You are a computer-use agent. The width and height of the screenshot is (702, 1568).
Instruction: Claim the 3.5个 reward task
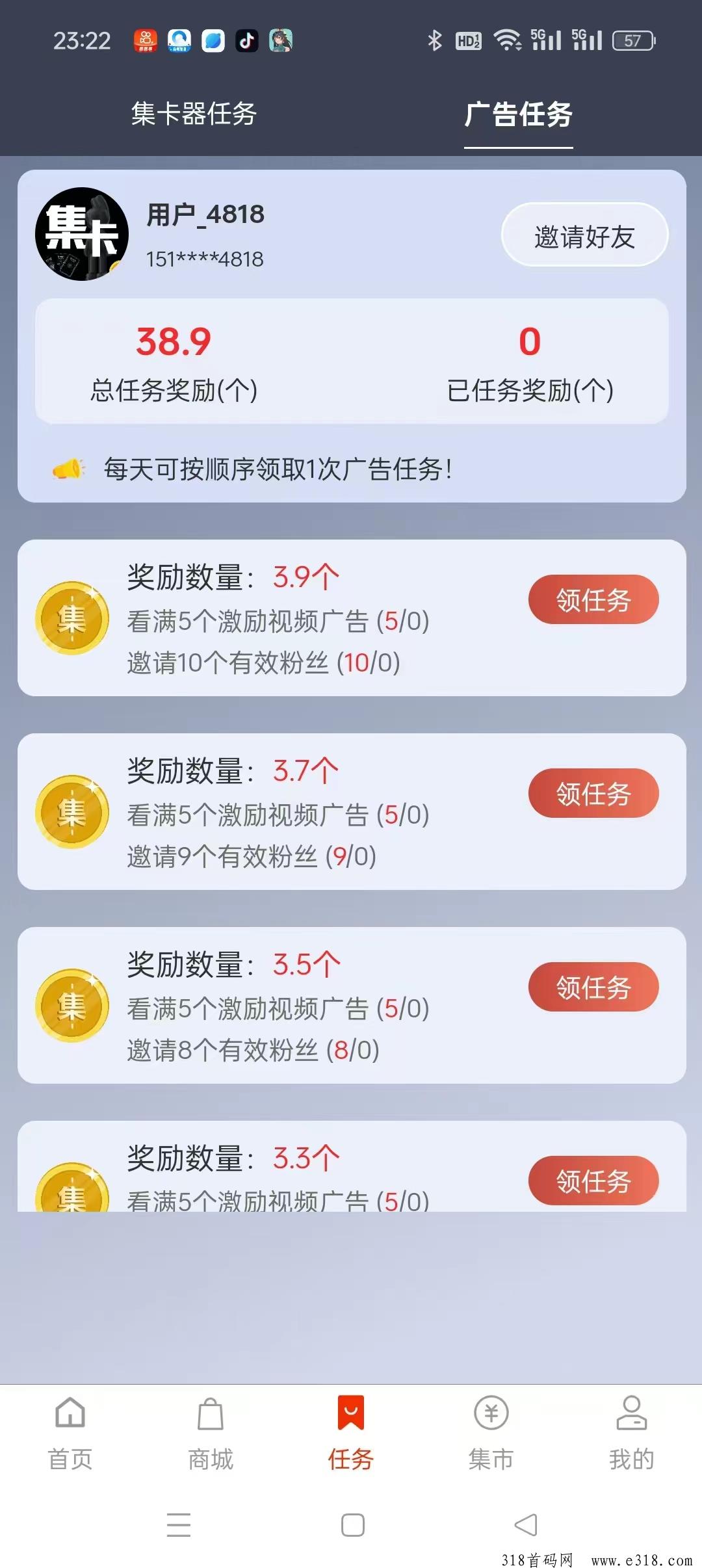[593, 987]
